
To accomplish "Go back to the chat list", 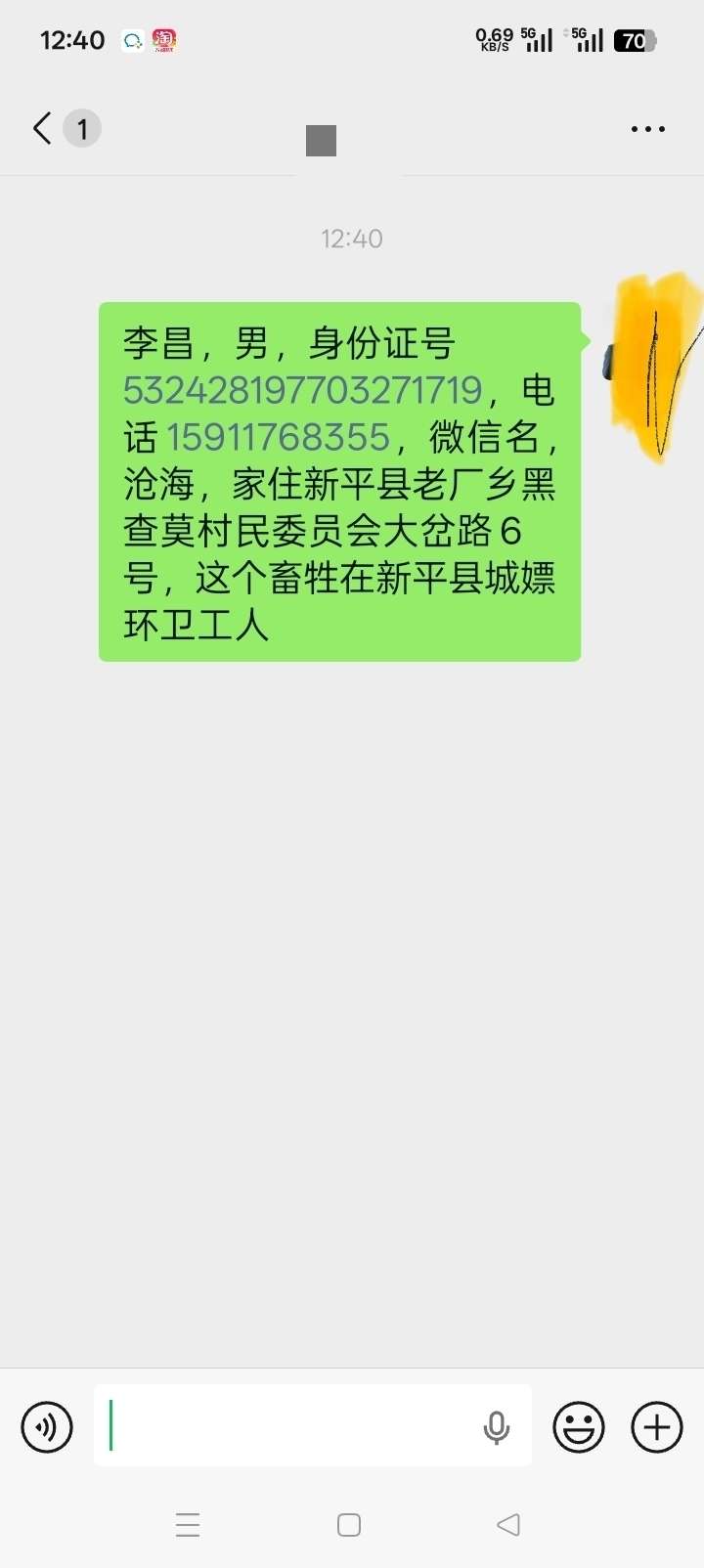I will tap(43, 128).
